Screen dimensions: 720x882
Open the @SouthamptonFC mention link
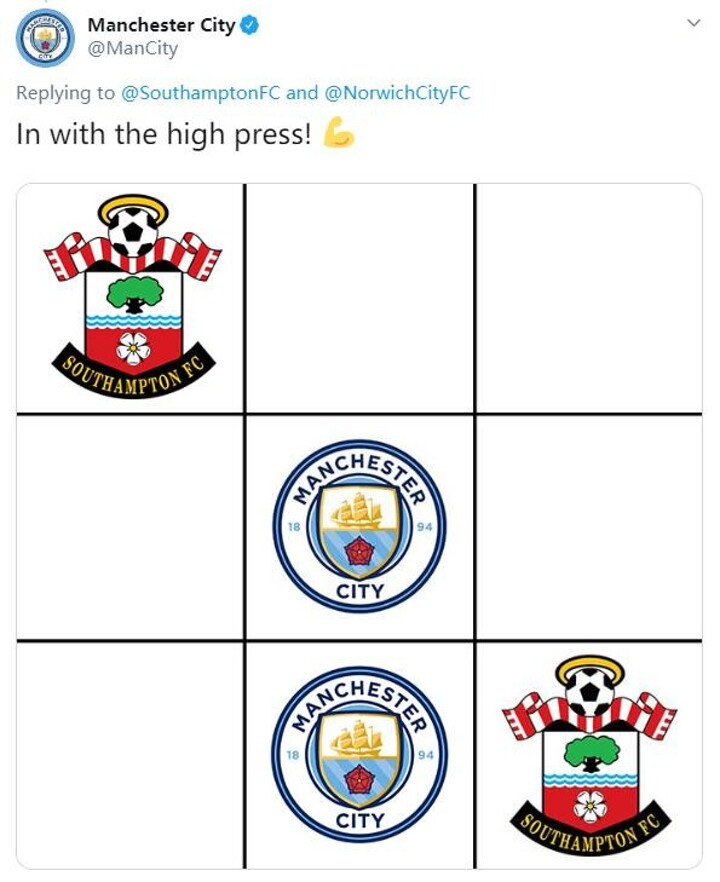click(x=200, y=93)
